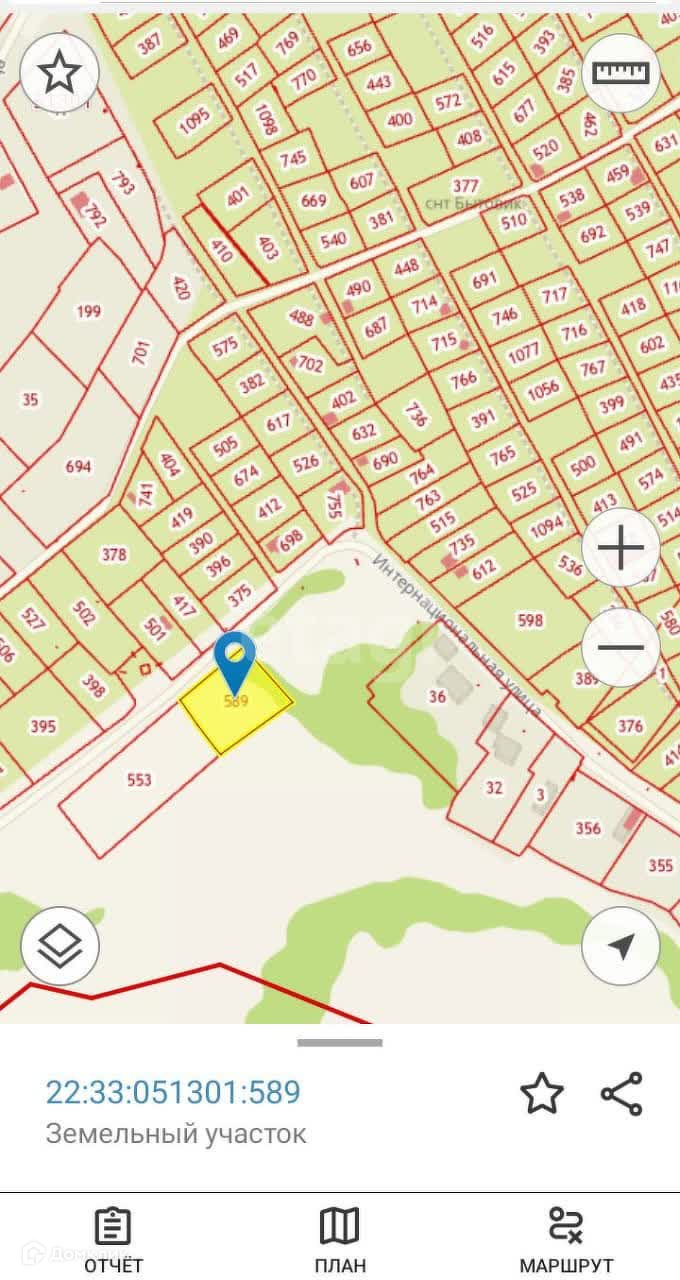Share this land parcel

pyautogui.click(x=621, y=1094)
